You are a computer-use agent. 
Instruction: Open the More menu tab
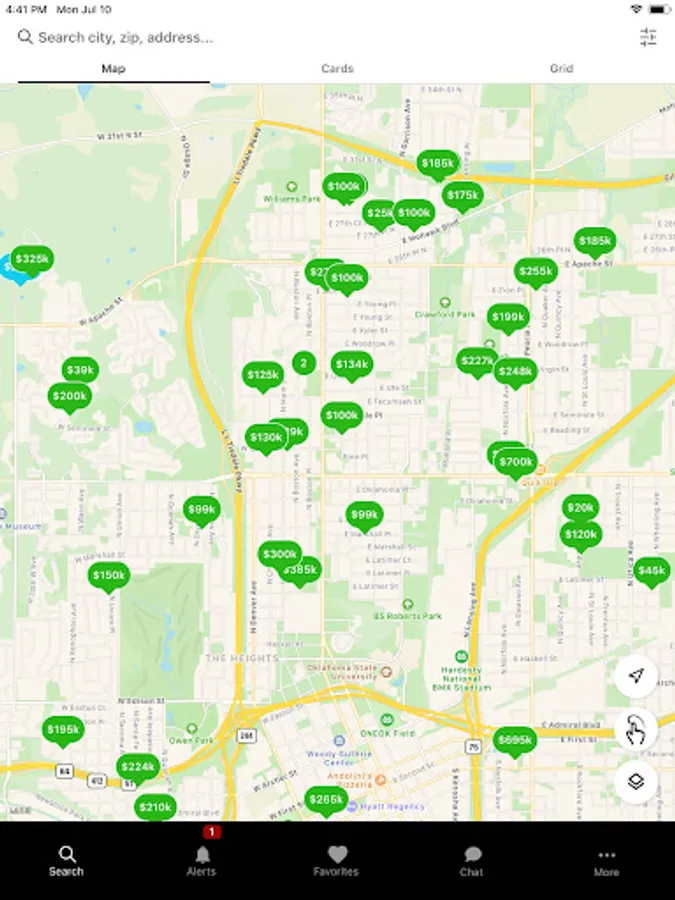pos(606,861)
